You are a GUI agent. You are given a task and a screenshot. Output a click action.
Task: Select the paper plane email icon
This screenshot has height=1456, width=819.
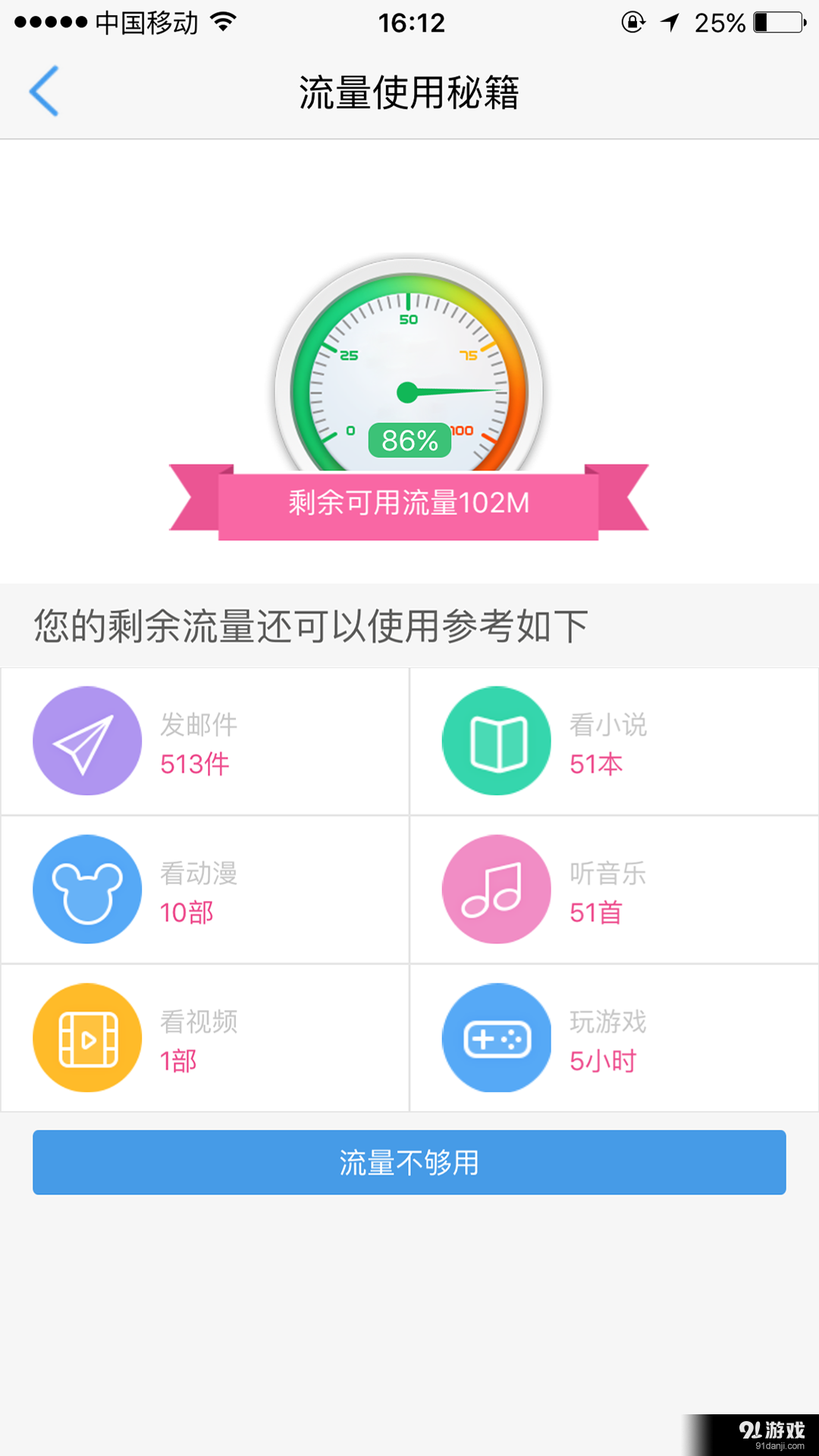tap(86, 742)
